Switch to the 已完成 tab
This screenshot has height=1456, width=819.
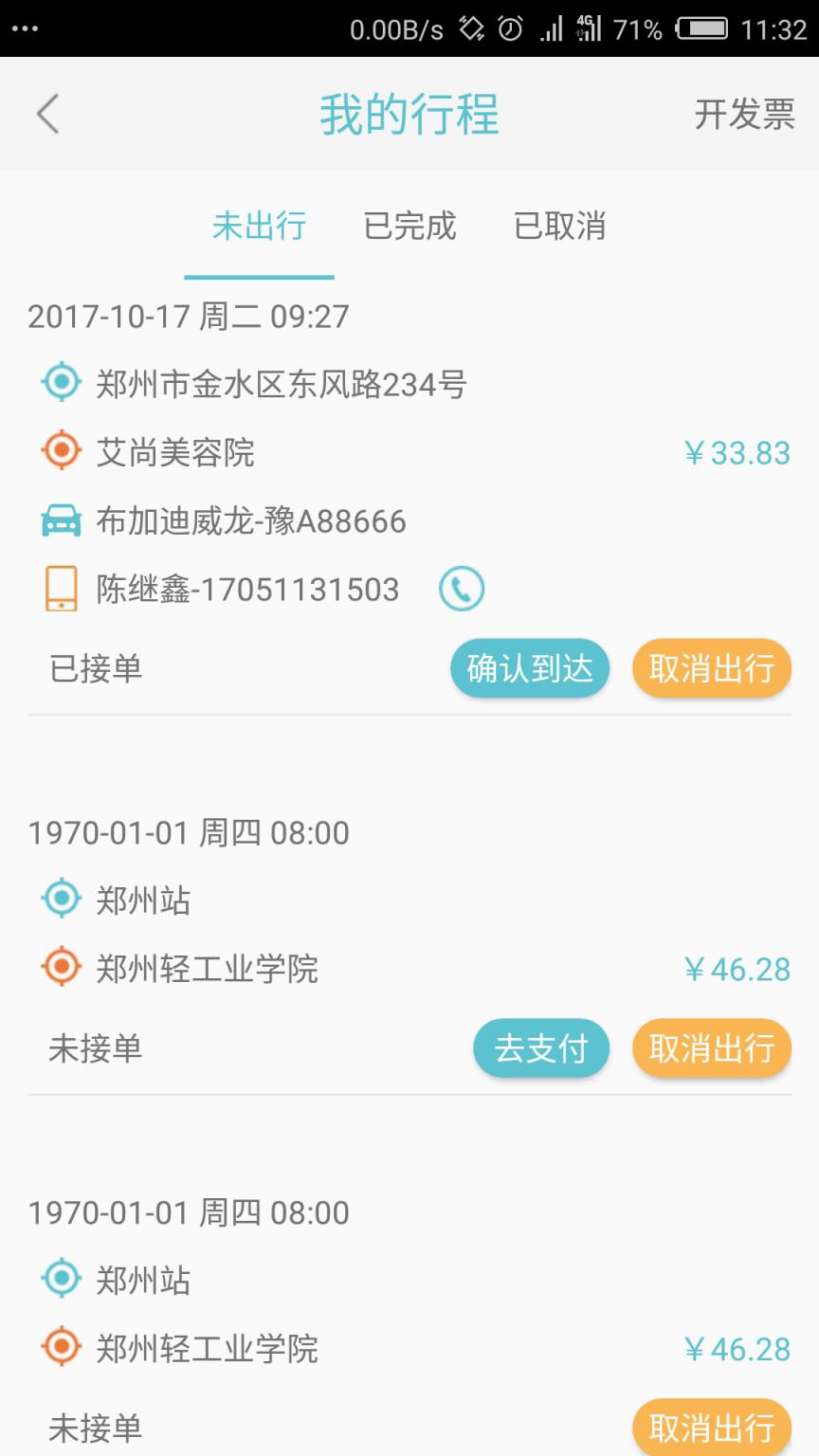[409, 227]
